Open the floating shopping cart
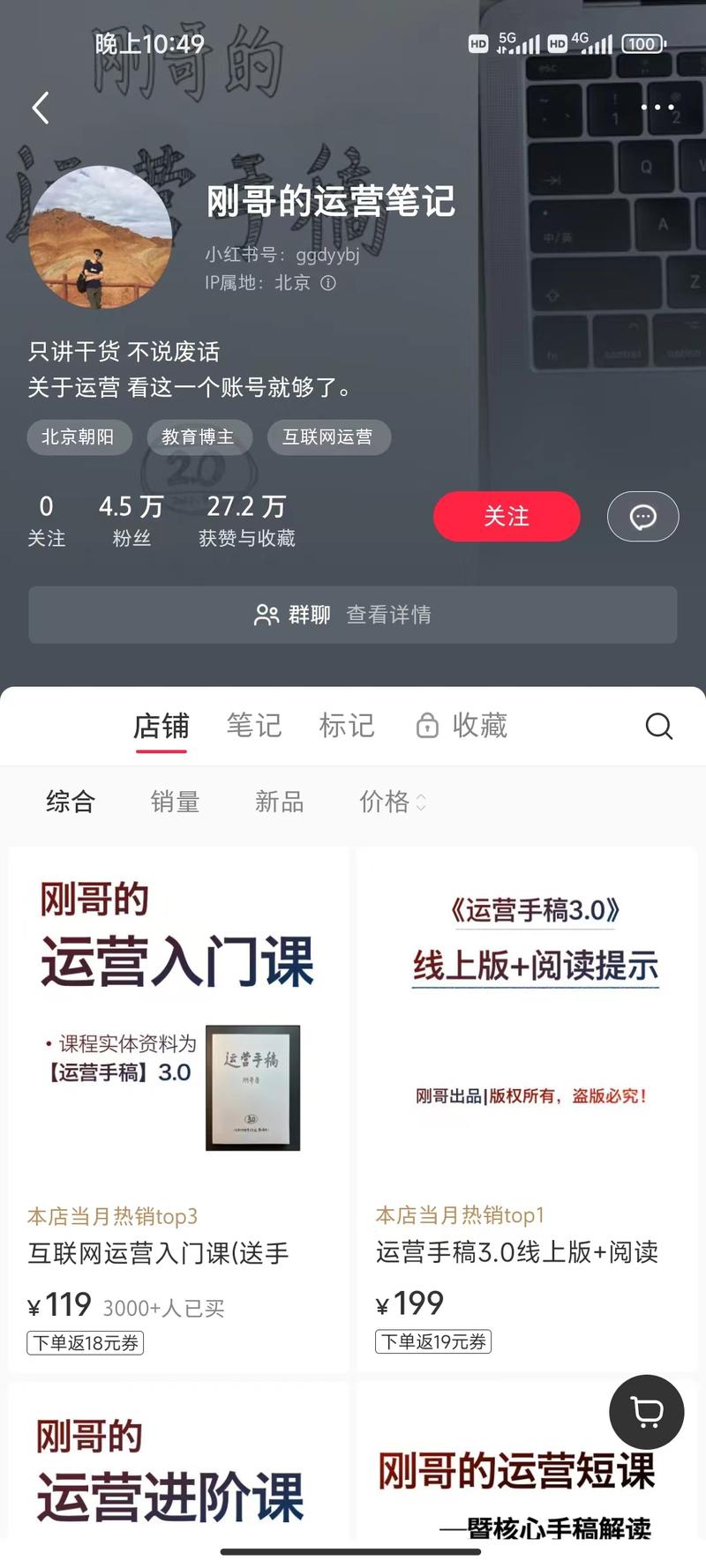706x1568 pixels. (x=647, y=1412)
